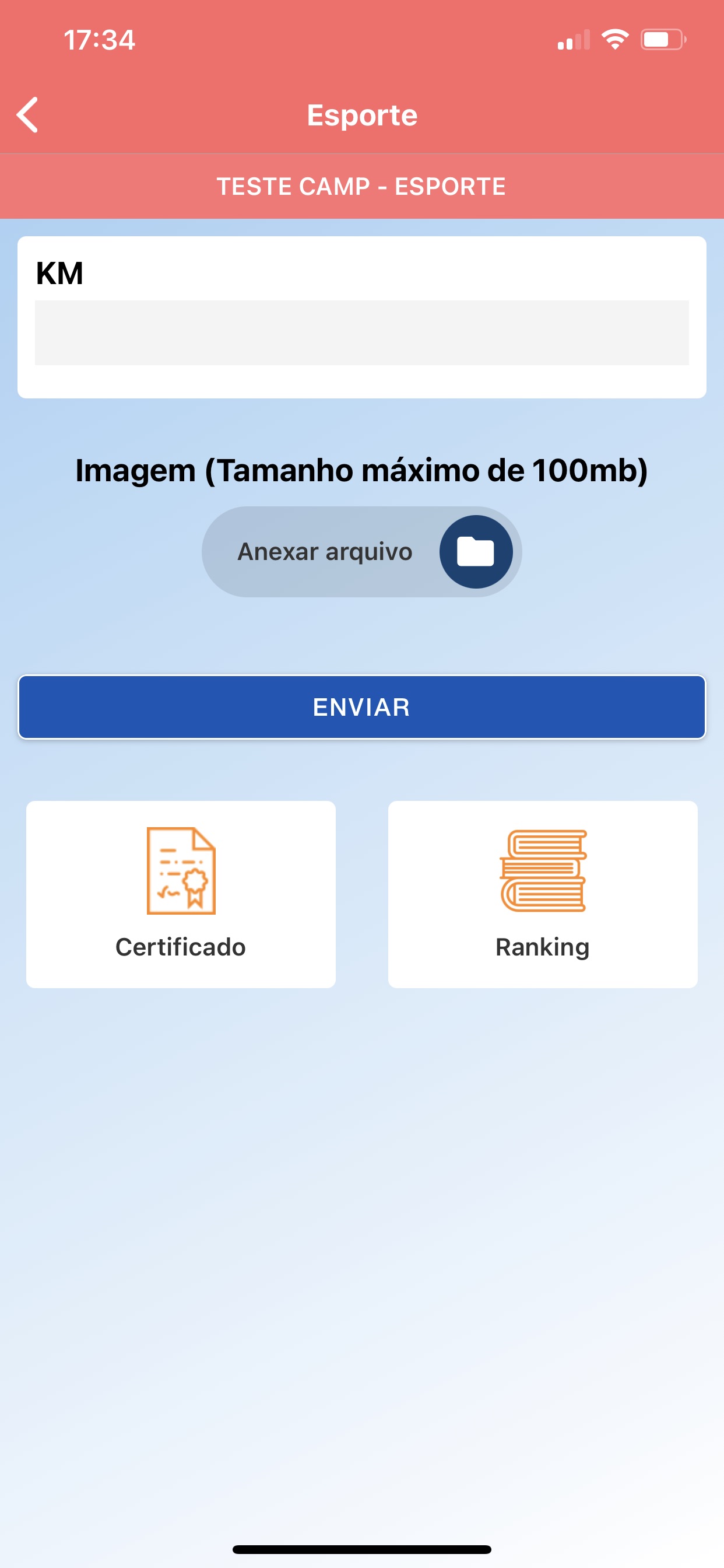Submit the form with ENVIAR
Screen dimensions: 724x1568
pyautogui.click(x=361, y=706)
